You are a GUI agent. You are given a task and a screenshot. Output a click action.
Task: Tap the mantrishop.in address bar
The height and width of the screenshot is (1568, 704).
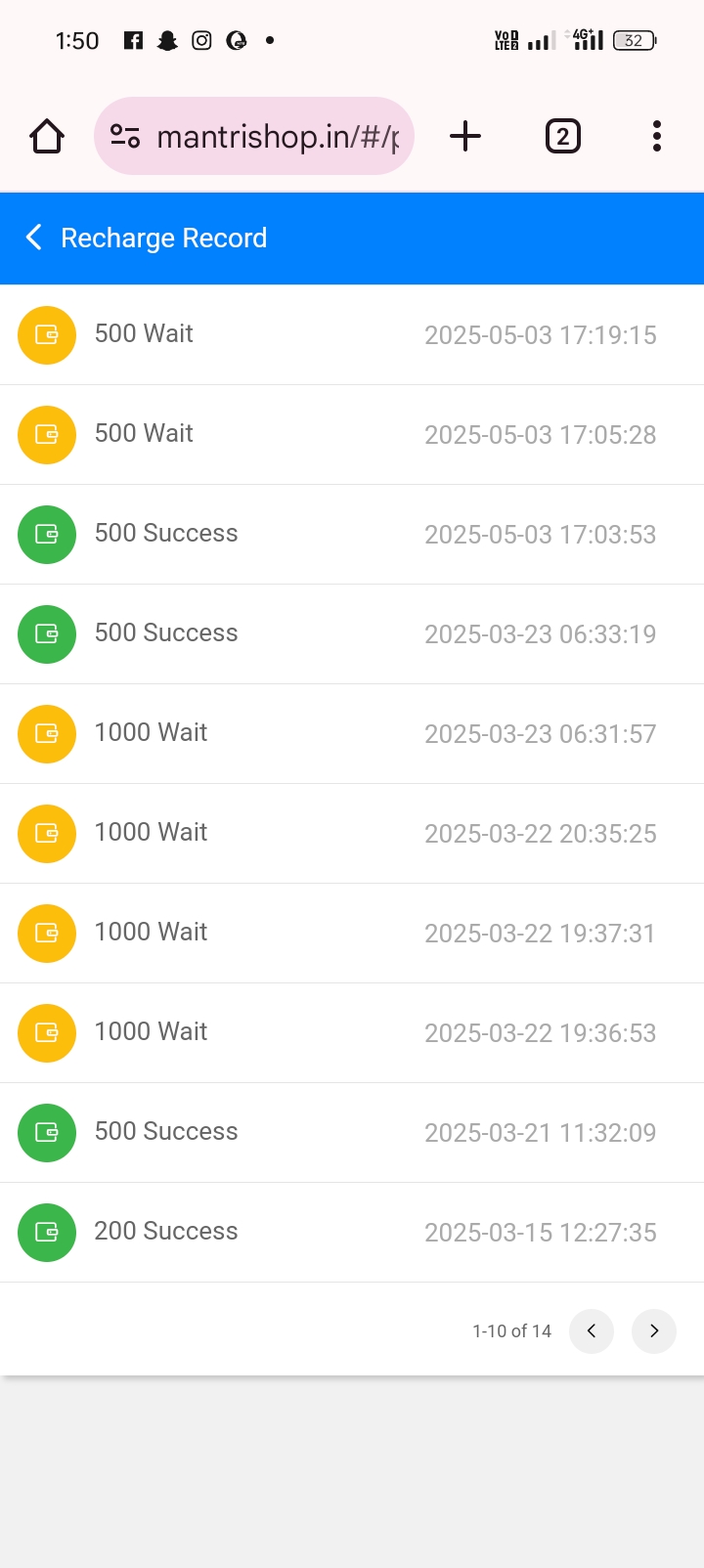click(x=278, y=137)
